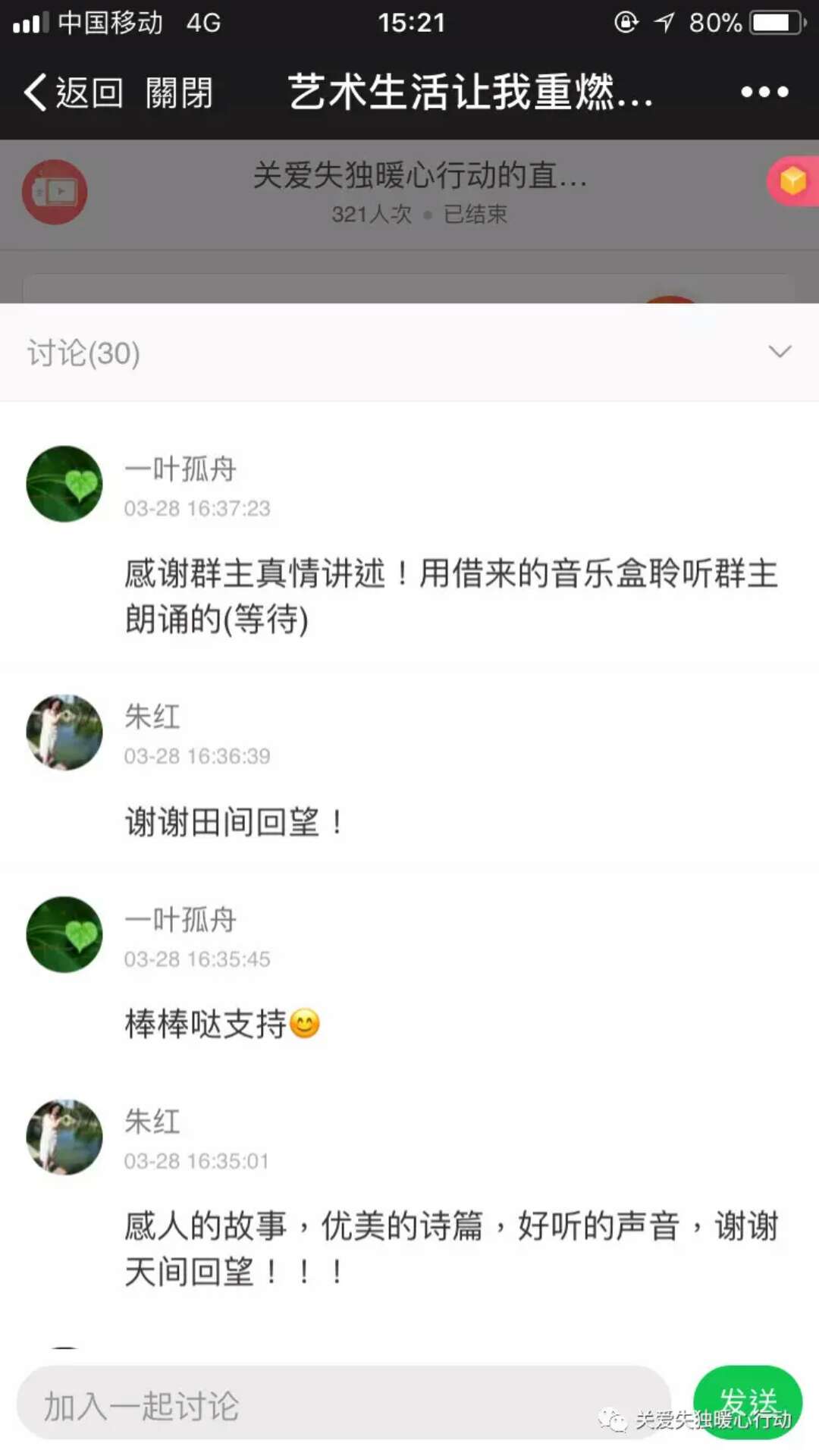Tap 關閉 to close the page
819x1456 pixels.
(x=179, y=93)
